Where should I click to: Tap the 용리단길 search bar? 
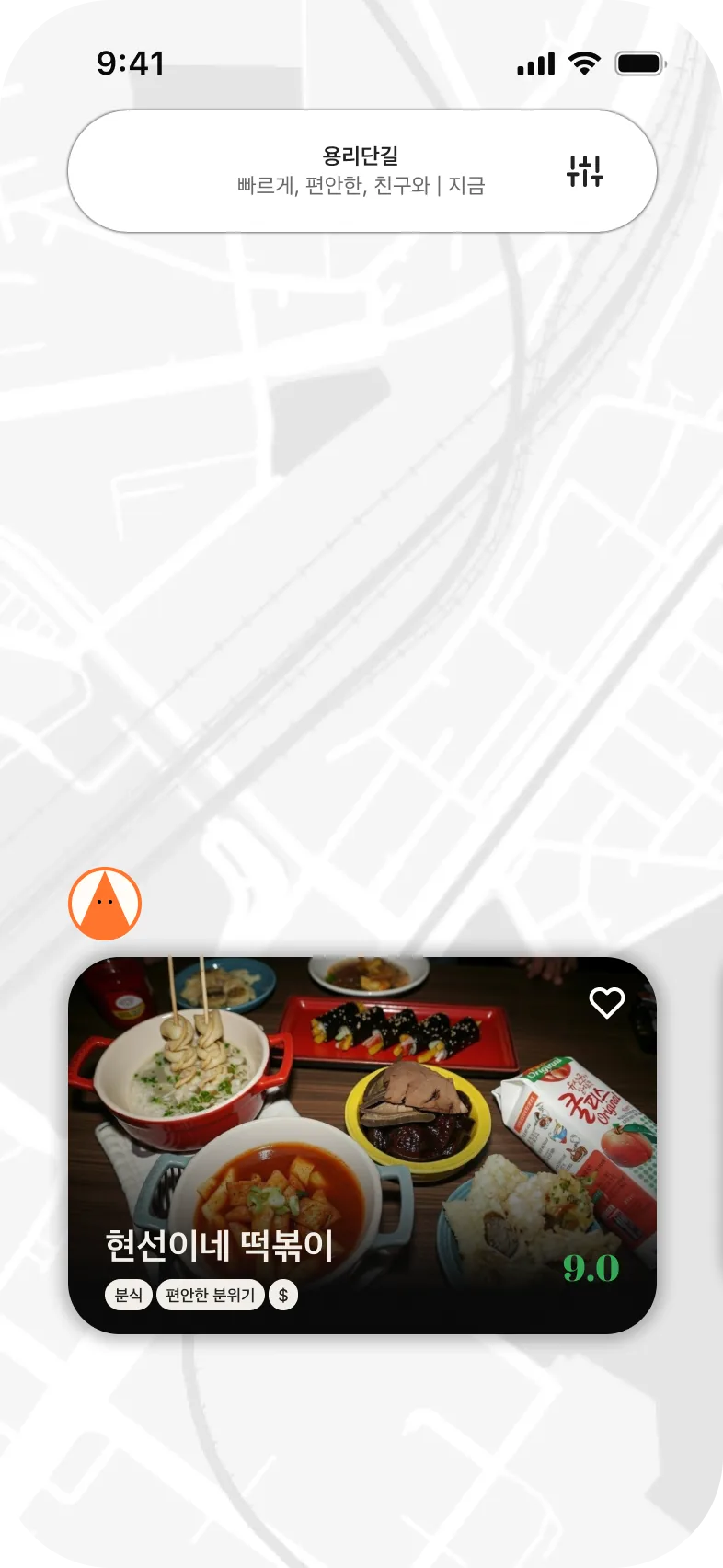coord(361,171)
